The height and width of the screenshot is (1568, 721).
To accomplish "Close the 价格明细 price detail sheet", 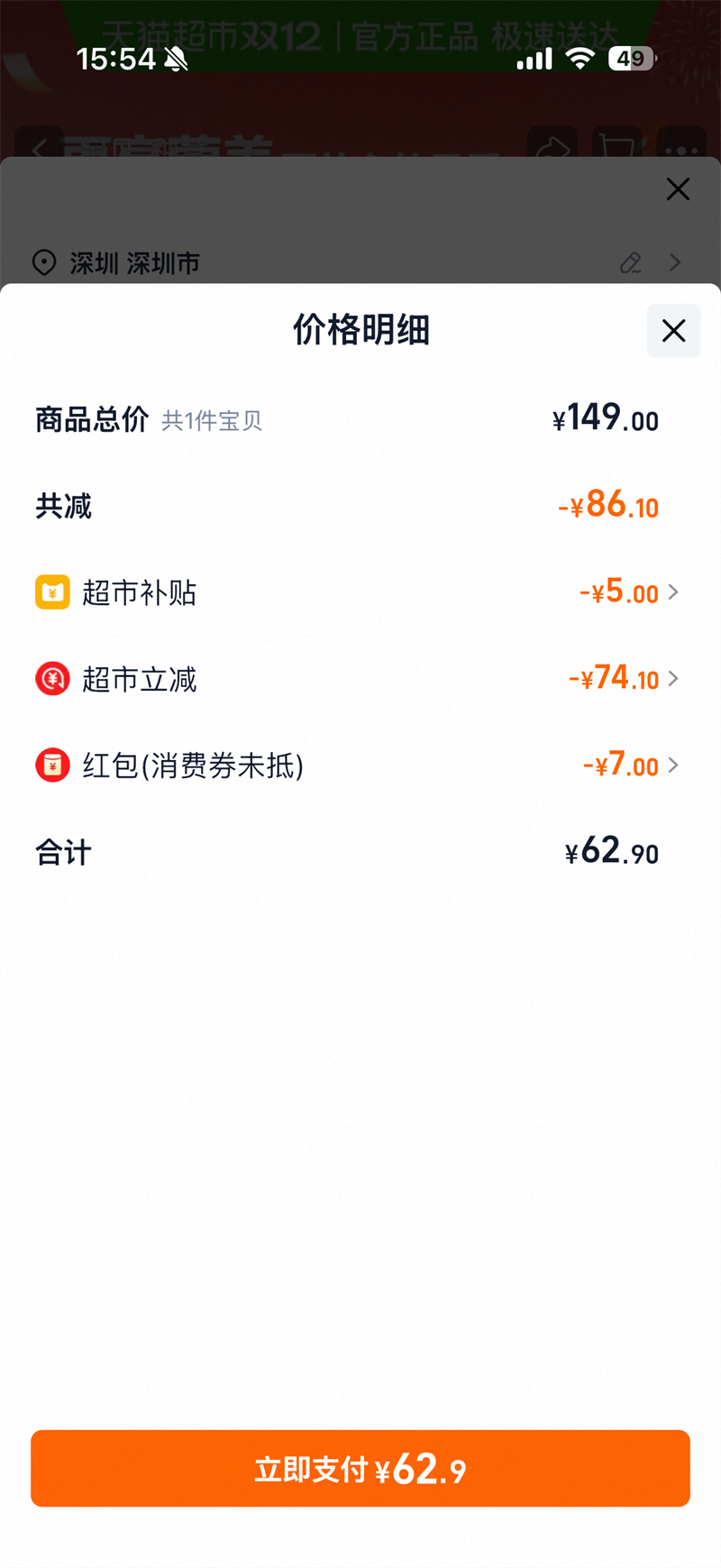I will click(x=673, y=331).
